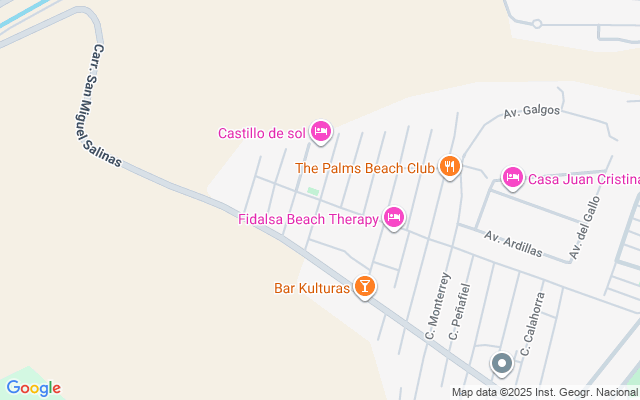Tap the gray location pin near C. Calahorra
The image size is (640, 400).
501,363
